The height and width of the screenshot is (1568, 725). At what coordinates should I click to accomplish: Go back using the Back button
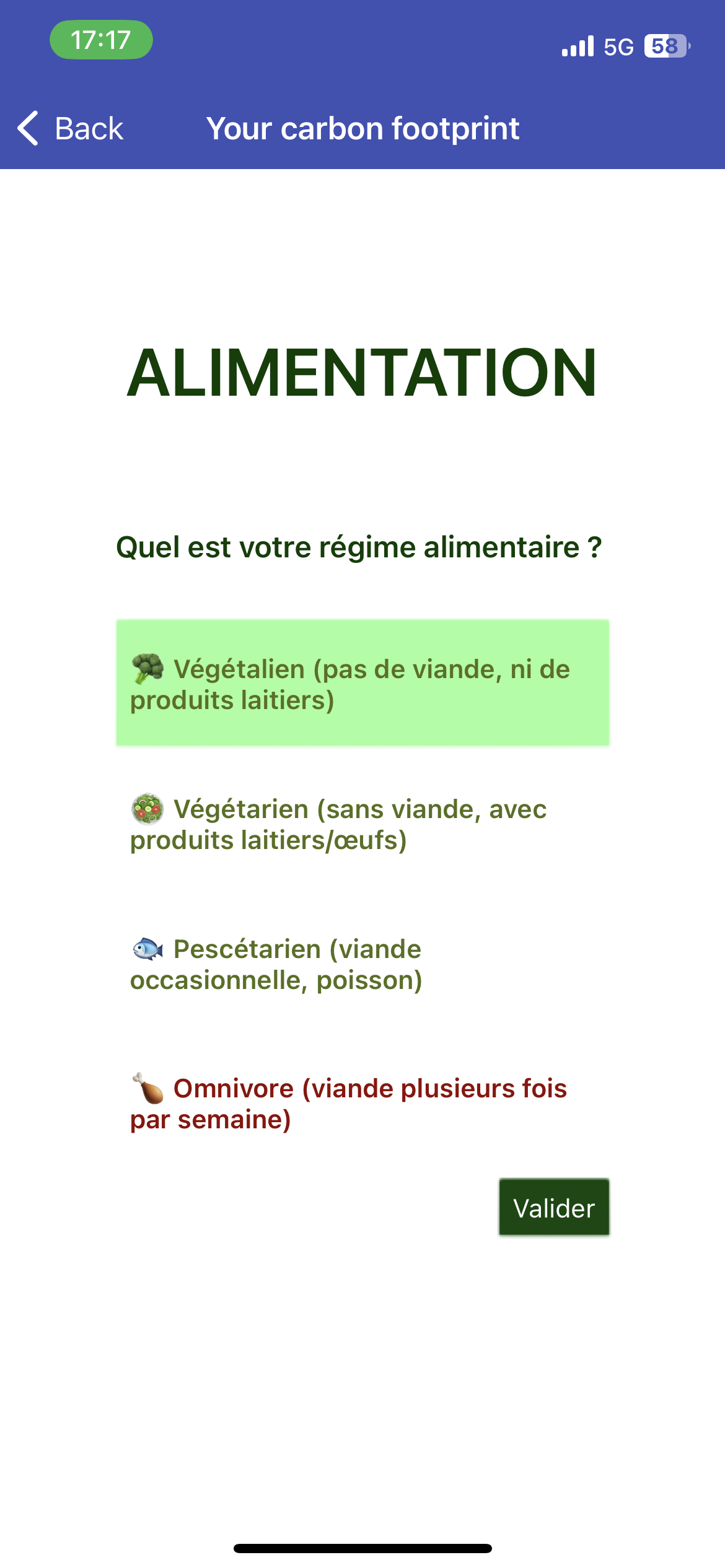tap(71, 129)
